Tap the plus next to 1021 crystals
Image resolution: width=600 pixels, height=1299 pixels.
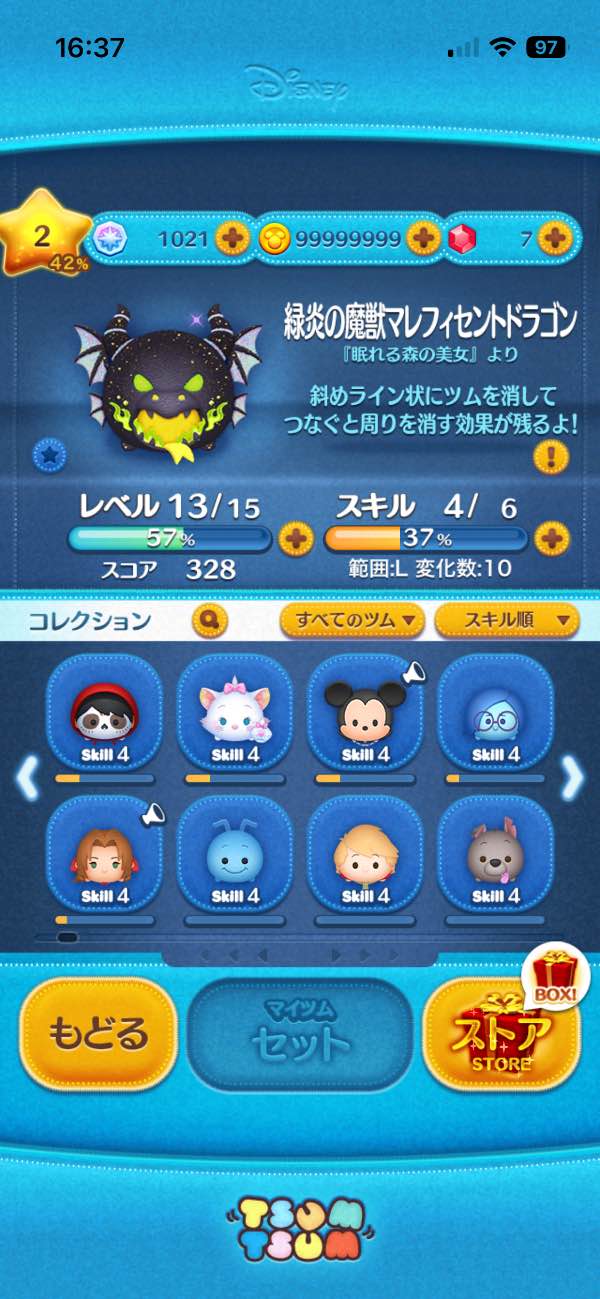[x=232, y=238]
